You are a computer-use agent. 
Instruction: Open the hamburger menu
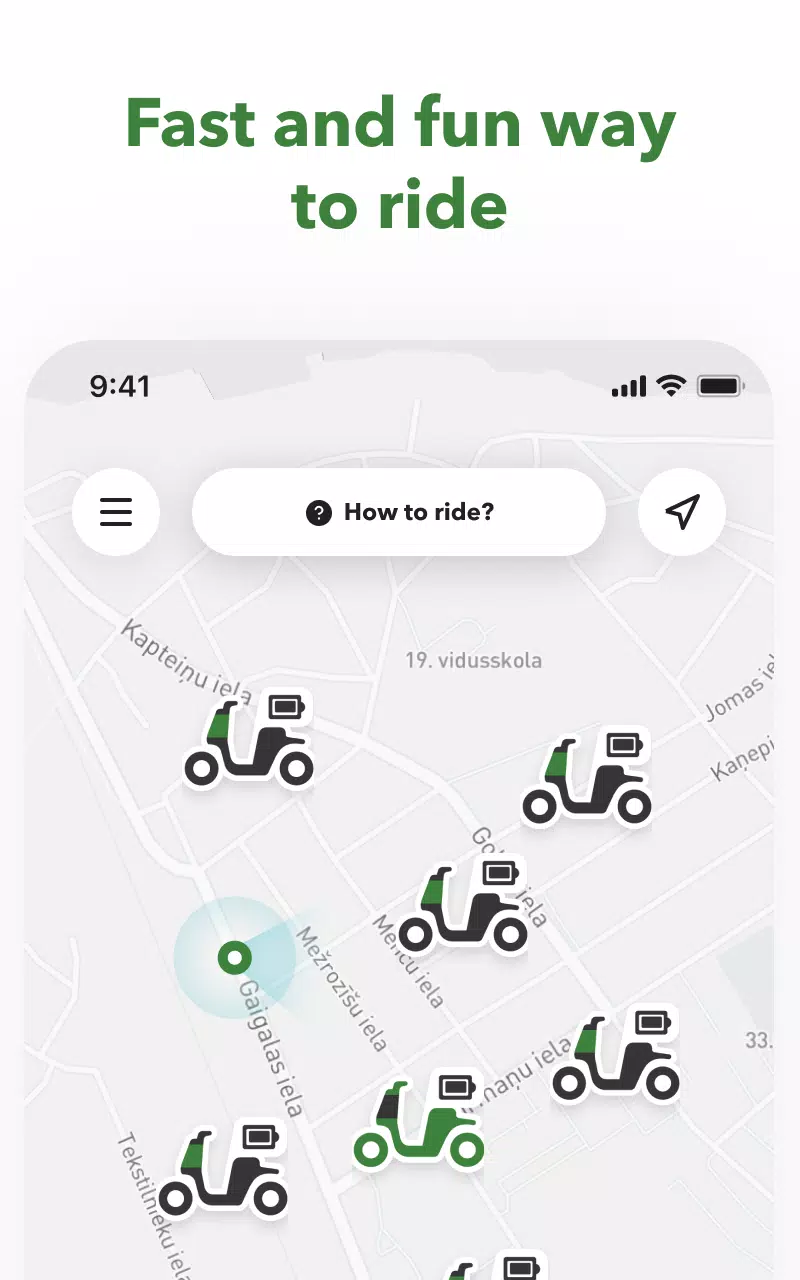(116, 512)
